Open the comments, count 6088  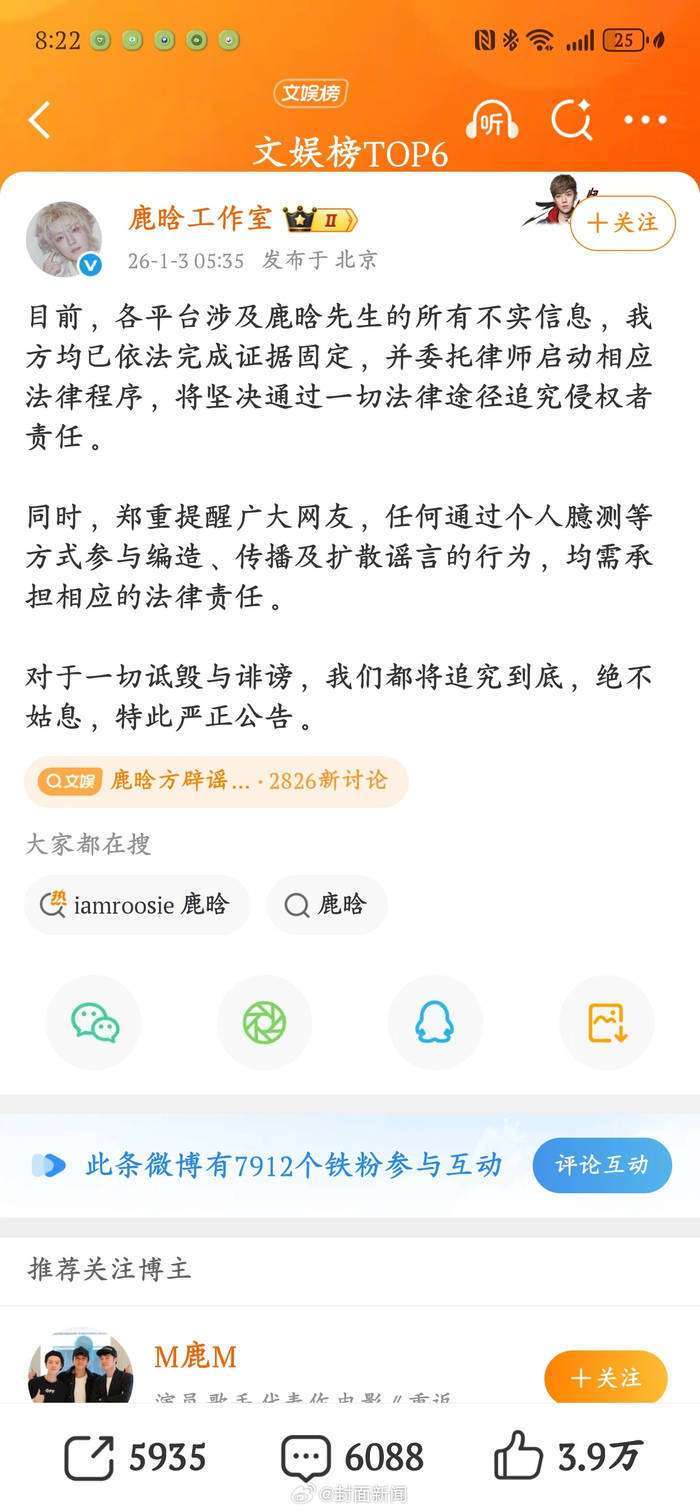click(x=352, y=1456)
